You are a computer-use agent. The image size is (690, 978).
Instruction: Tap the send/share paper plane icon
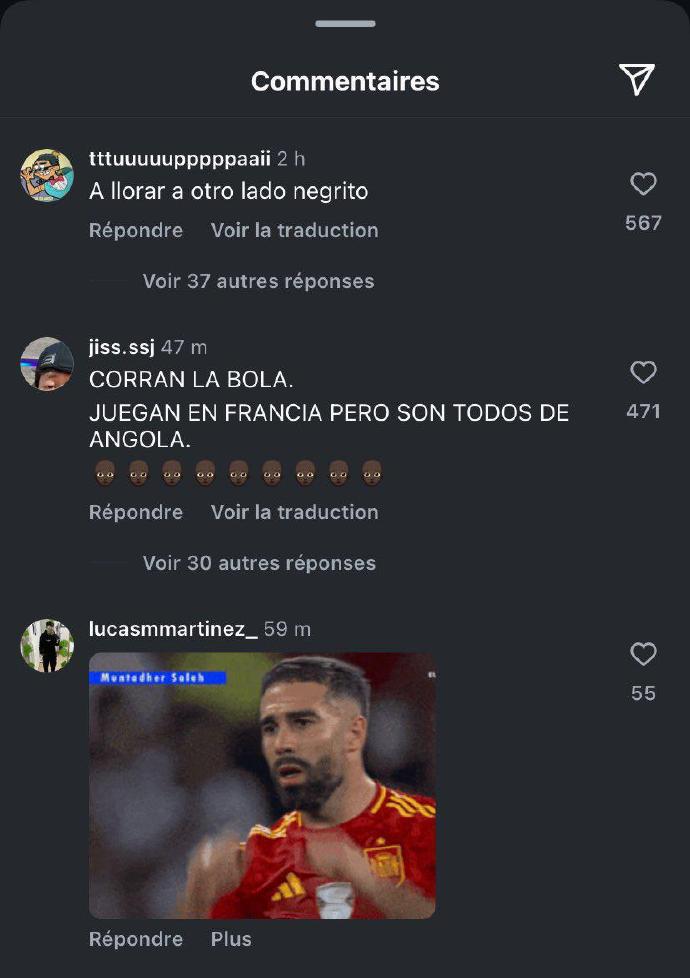coord(636,79)
